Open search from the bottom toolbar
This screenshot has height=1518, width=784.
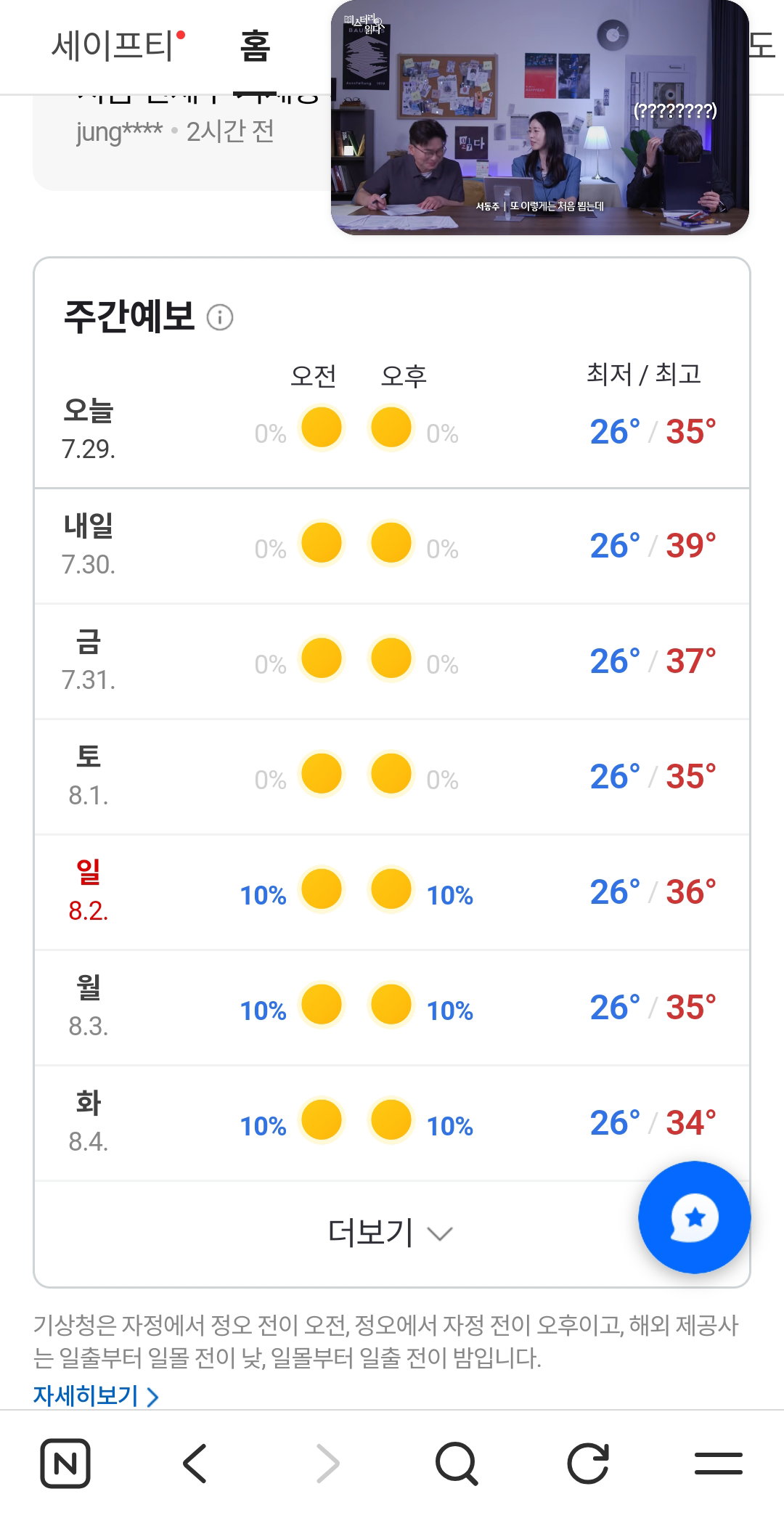[x=457, y=1464]
